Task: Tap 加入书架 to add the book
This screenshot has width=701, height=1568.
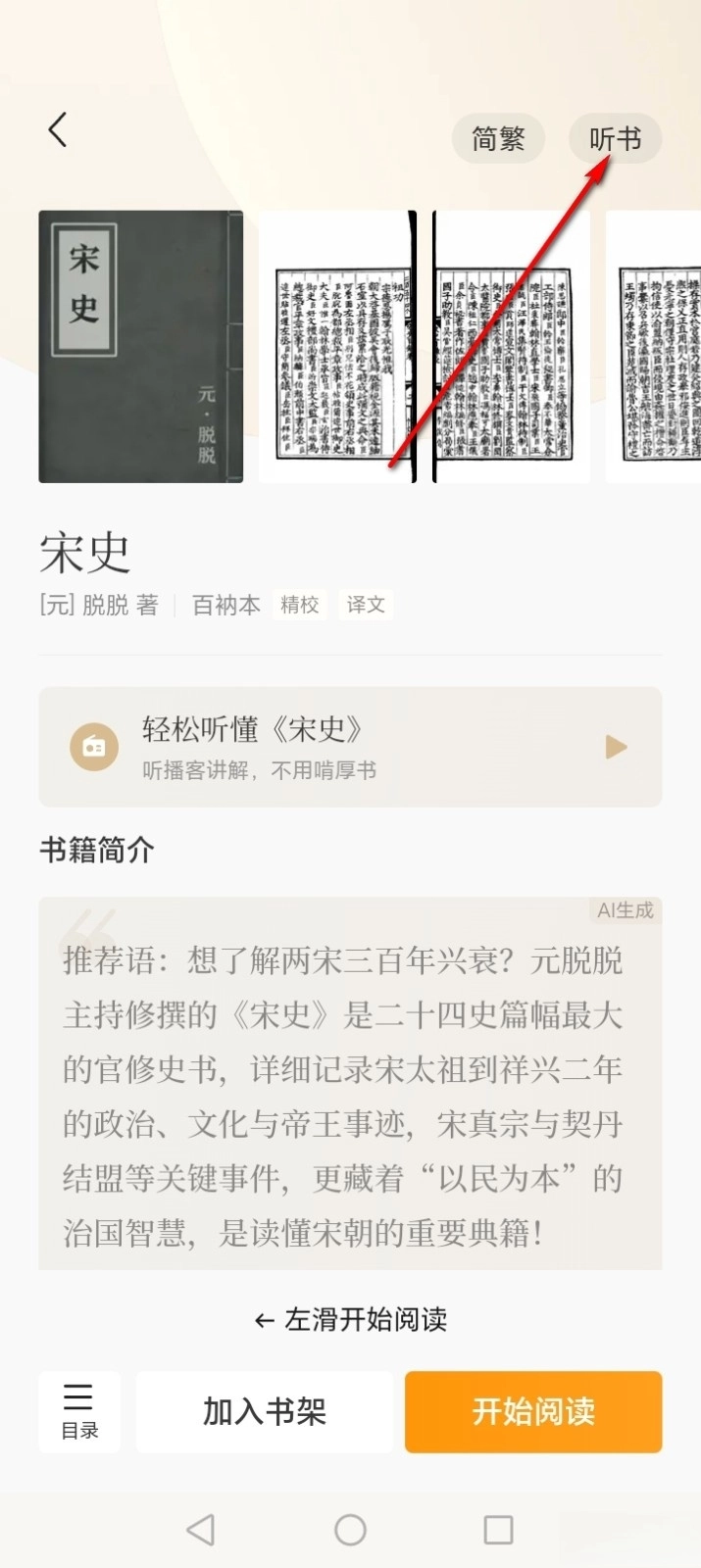Action: click(264, 1411)
